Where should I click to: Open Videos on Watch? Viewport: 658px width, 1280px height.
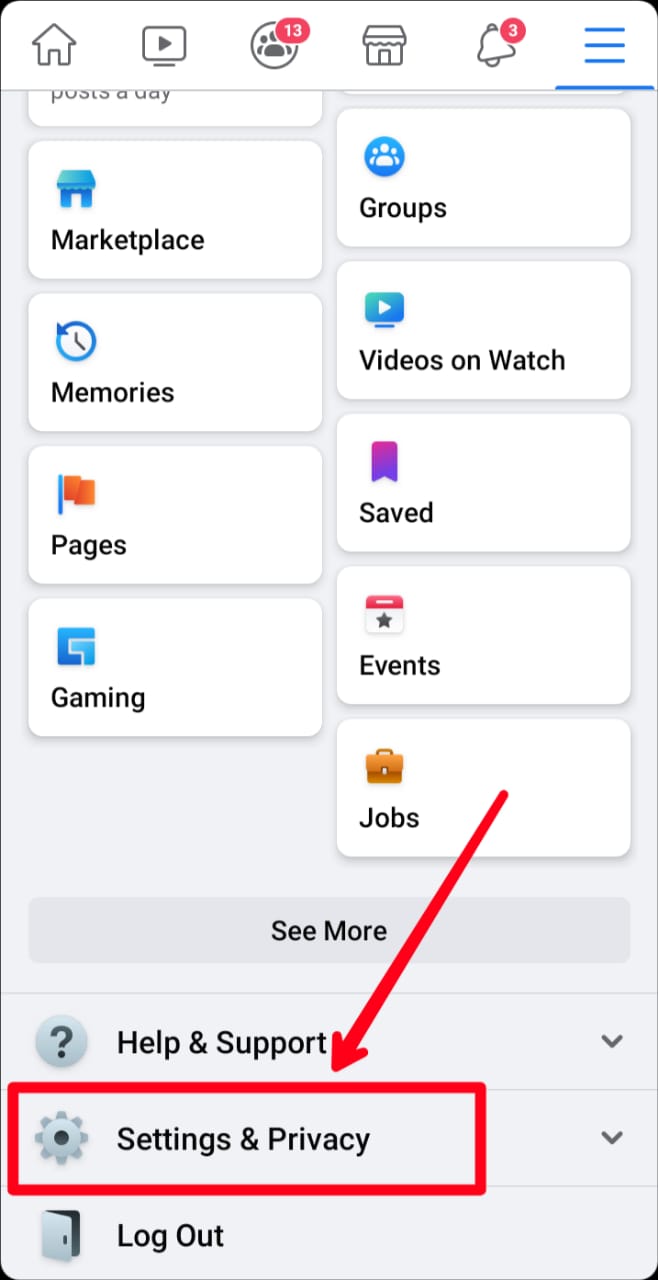(x=483, y=331)
